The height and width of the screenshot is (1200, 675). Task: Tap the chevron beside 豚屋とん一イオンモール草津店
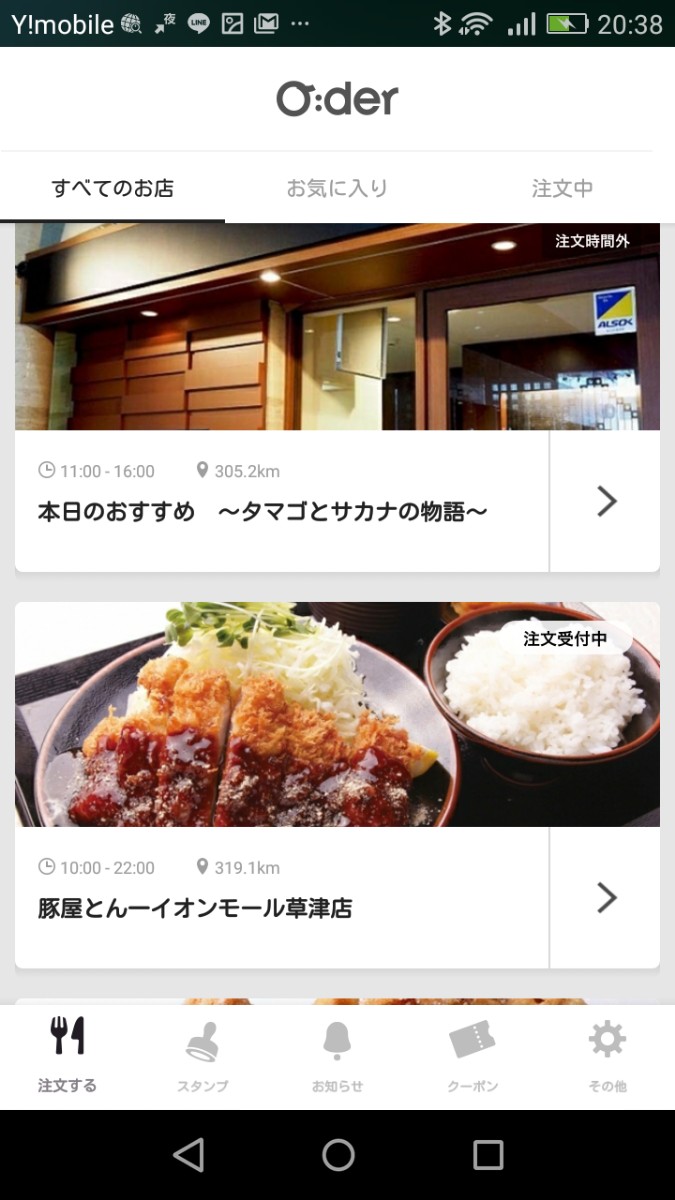click(x=606, y=898)
